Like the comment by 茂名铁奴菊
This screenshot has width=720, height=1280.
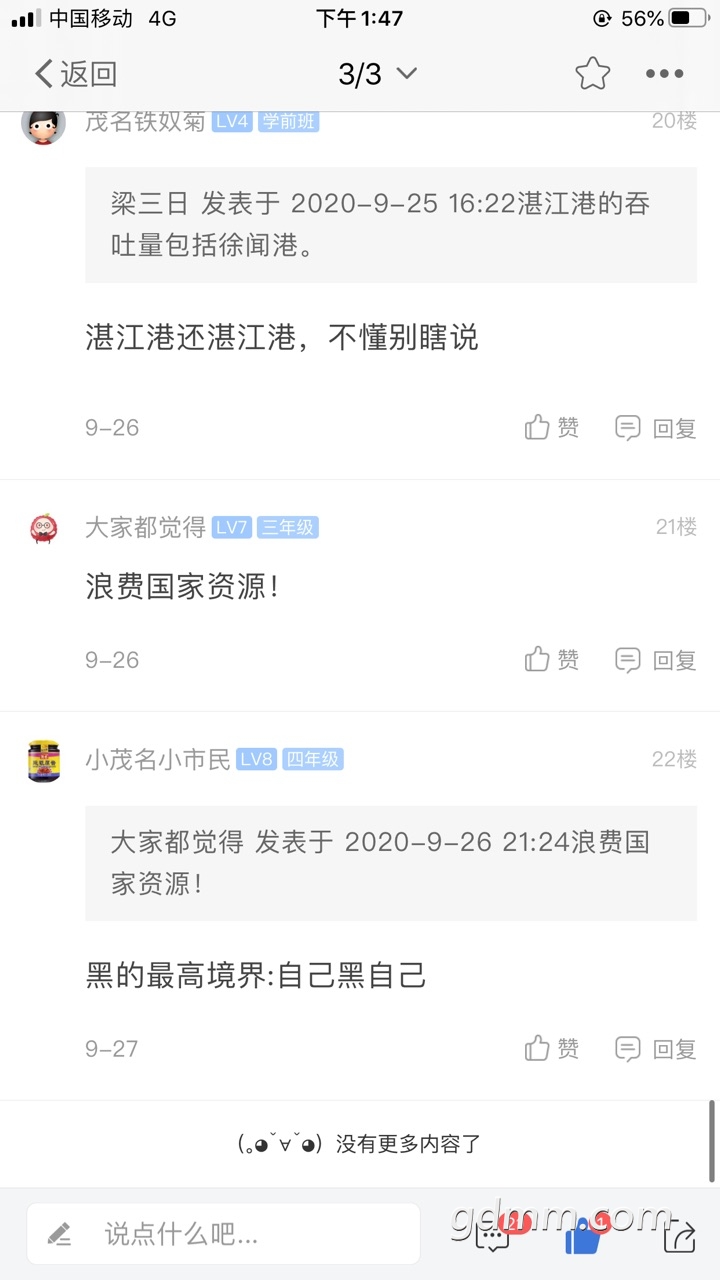pos(552,428)
